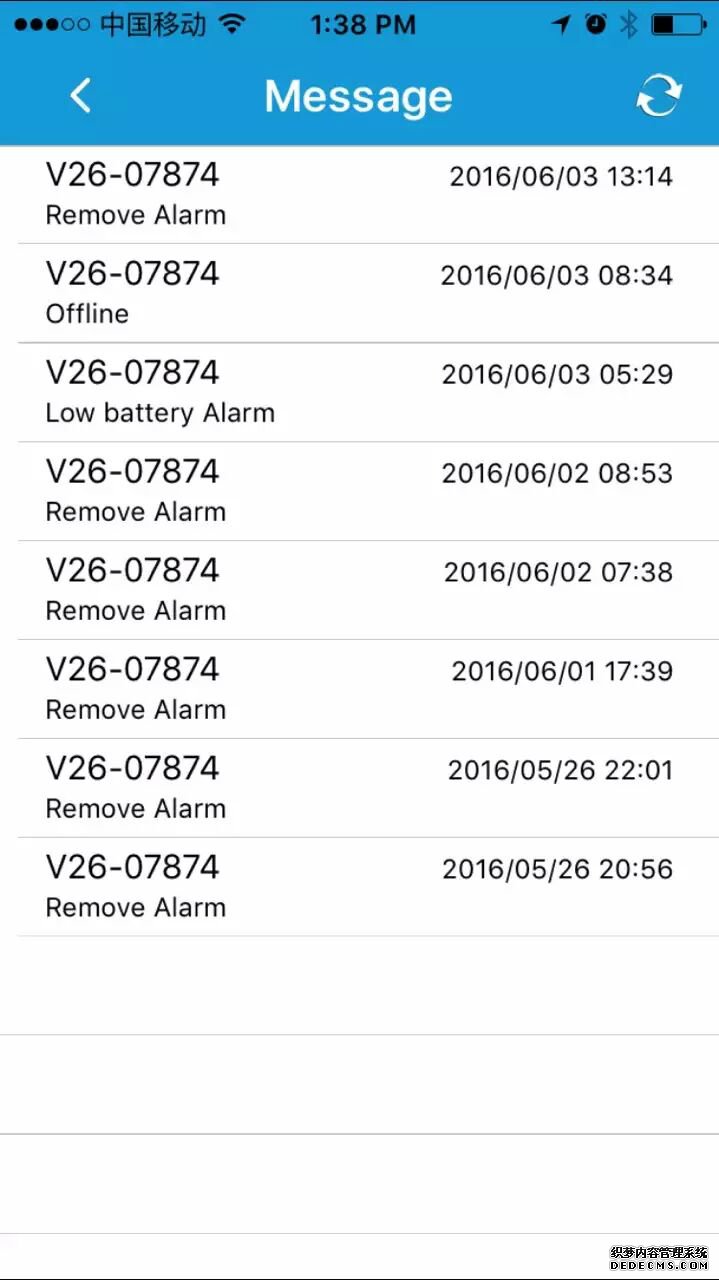
Task: Open the Remove Alarm entry dated 2016/06/02 07:38
Action: (x=359, y=590)
